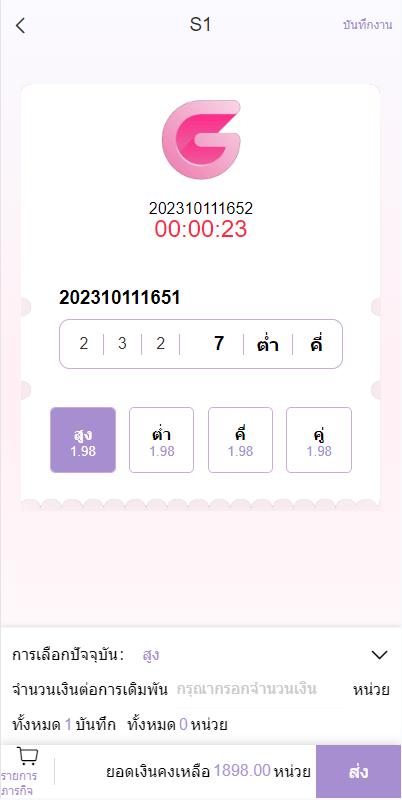Select the ต่ำ 1.98 option
The height and width of the screenshot is (800, 402).
[161, 440]
